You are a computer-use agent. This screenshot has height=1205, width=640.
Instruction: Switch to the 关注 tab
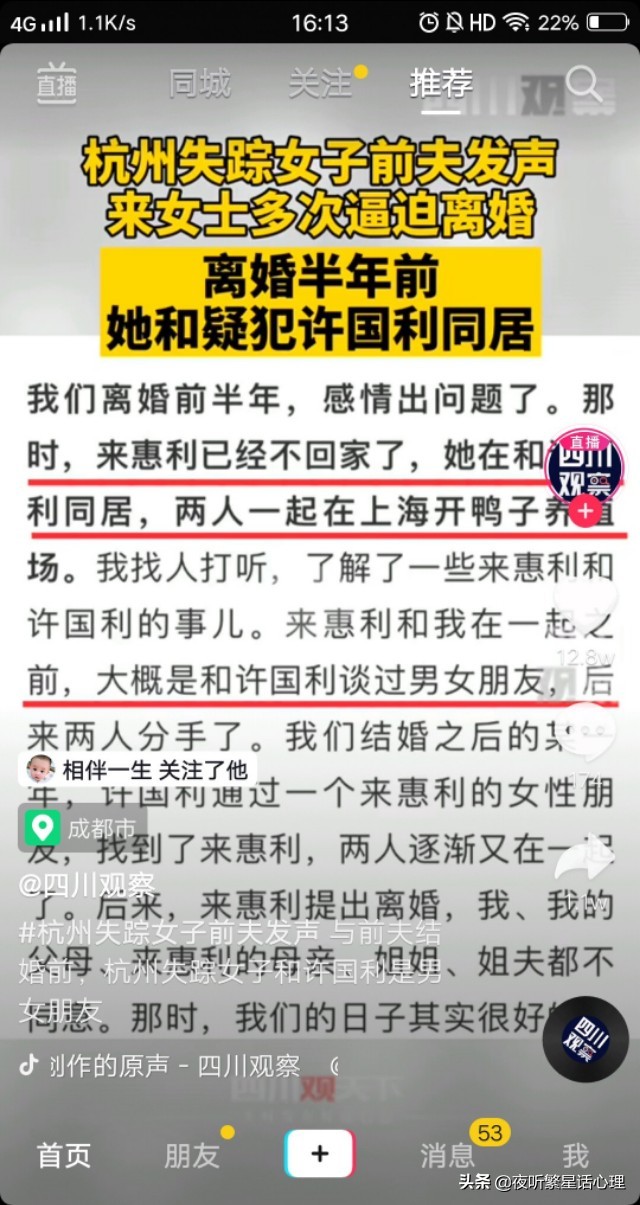coord(319,84)
